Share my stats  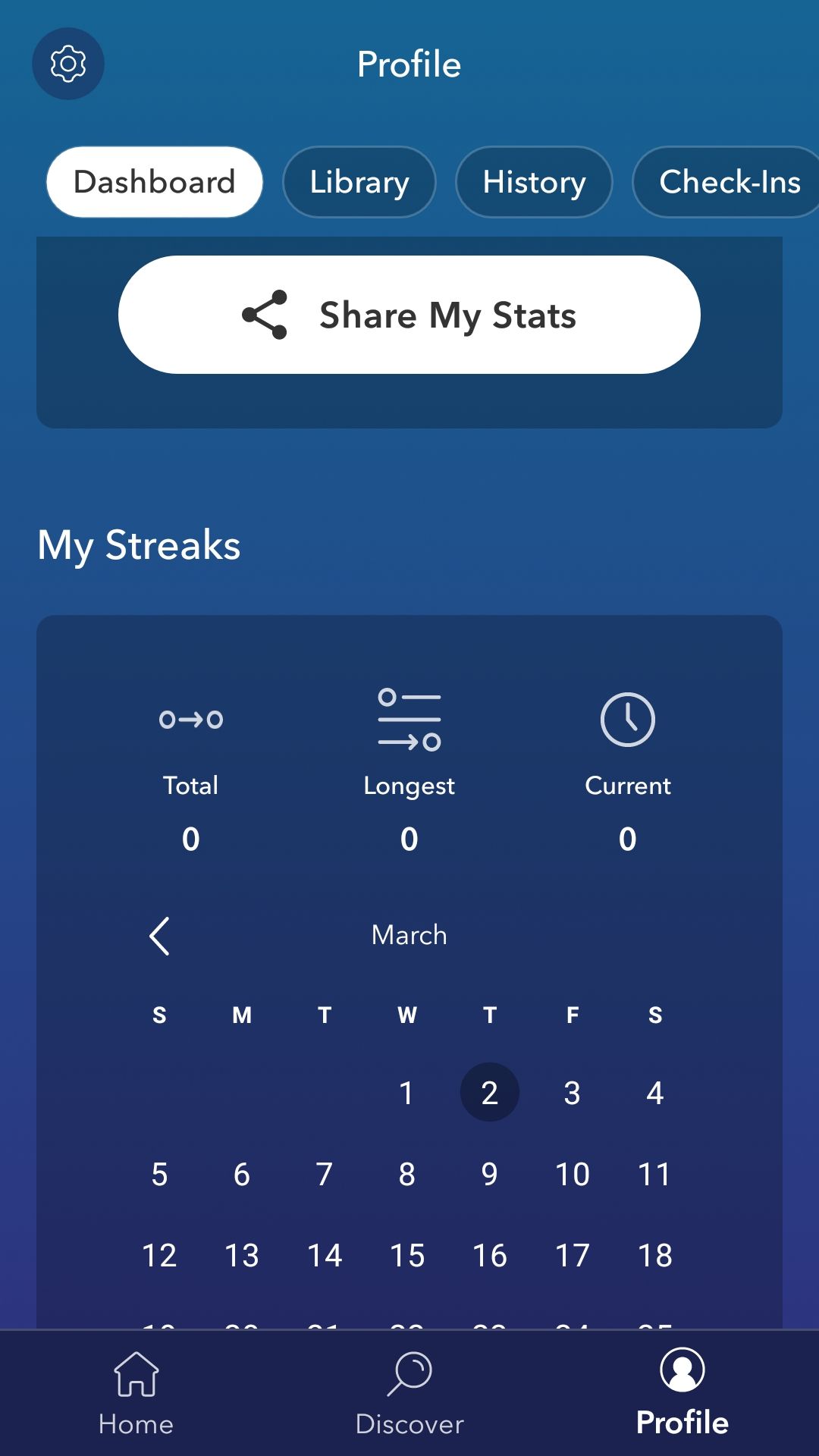click(x=409, y=315)
